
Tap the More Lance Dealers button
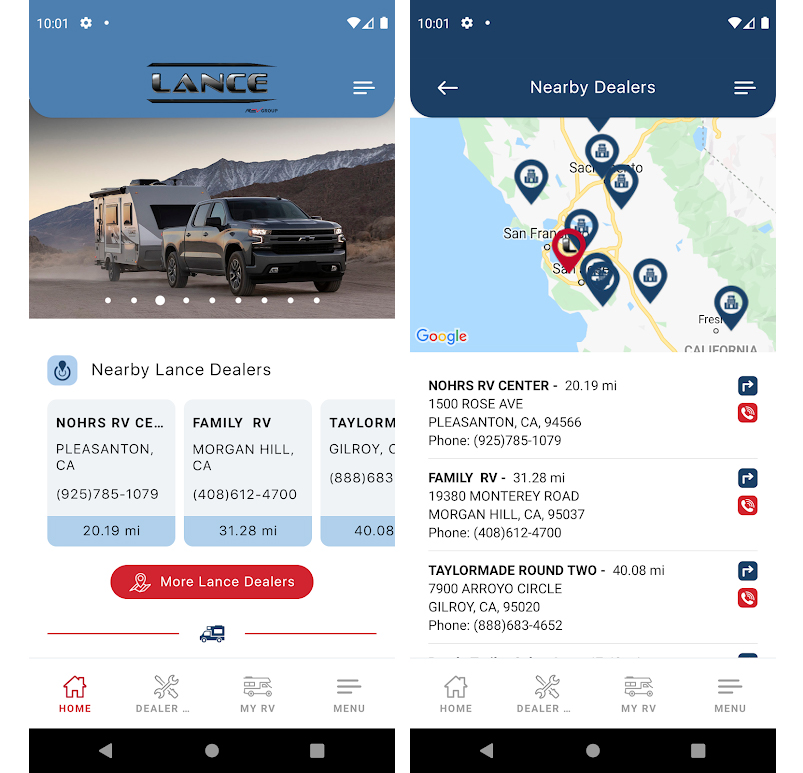pyautogui.click(x=212, y=582)
